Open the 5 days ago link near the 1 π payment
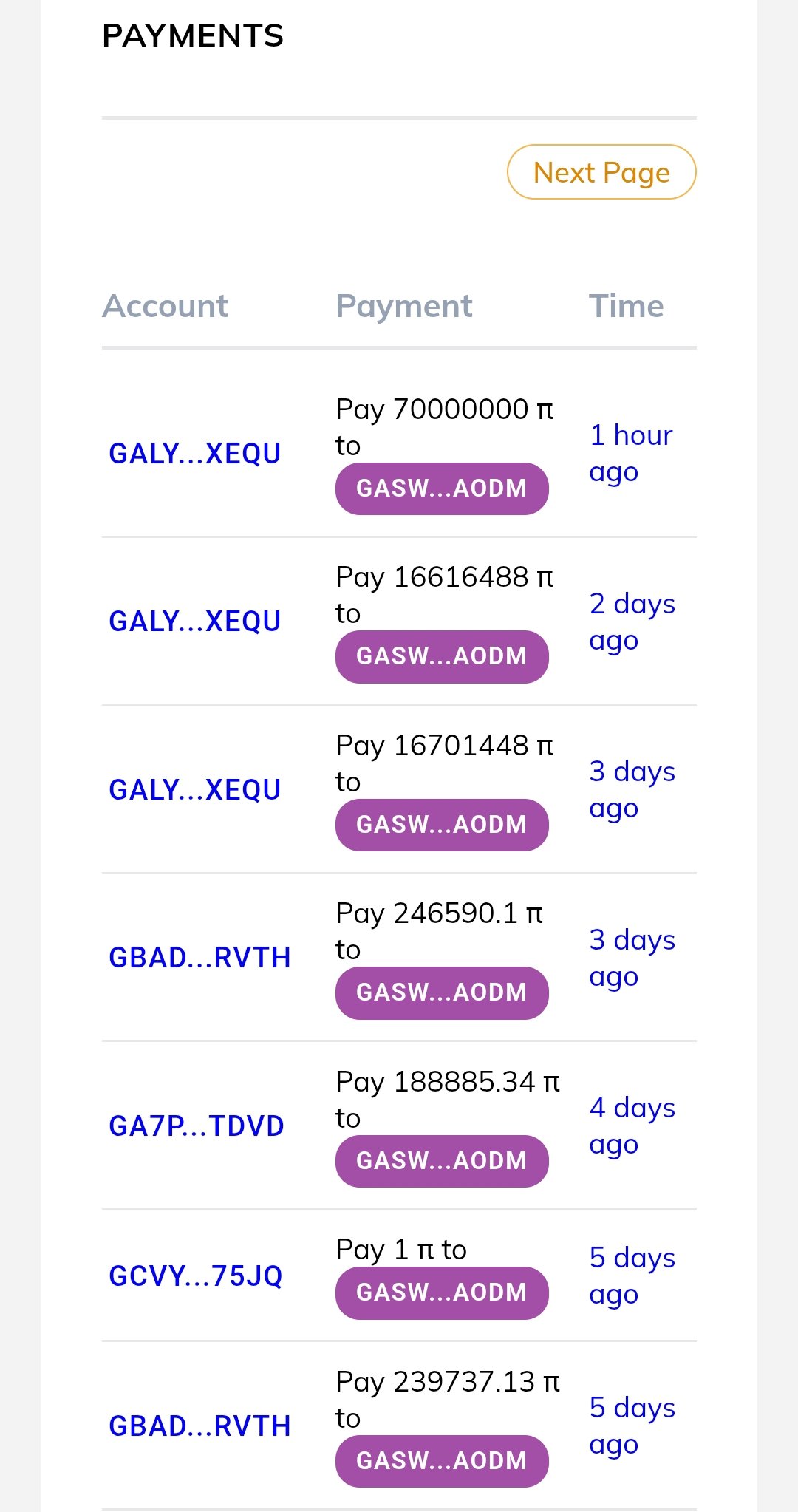This screenshot has height=1512, width=798. point(633,1275)
